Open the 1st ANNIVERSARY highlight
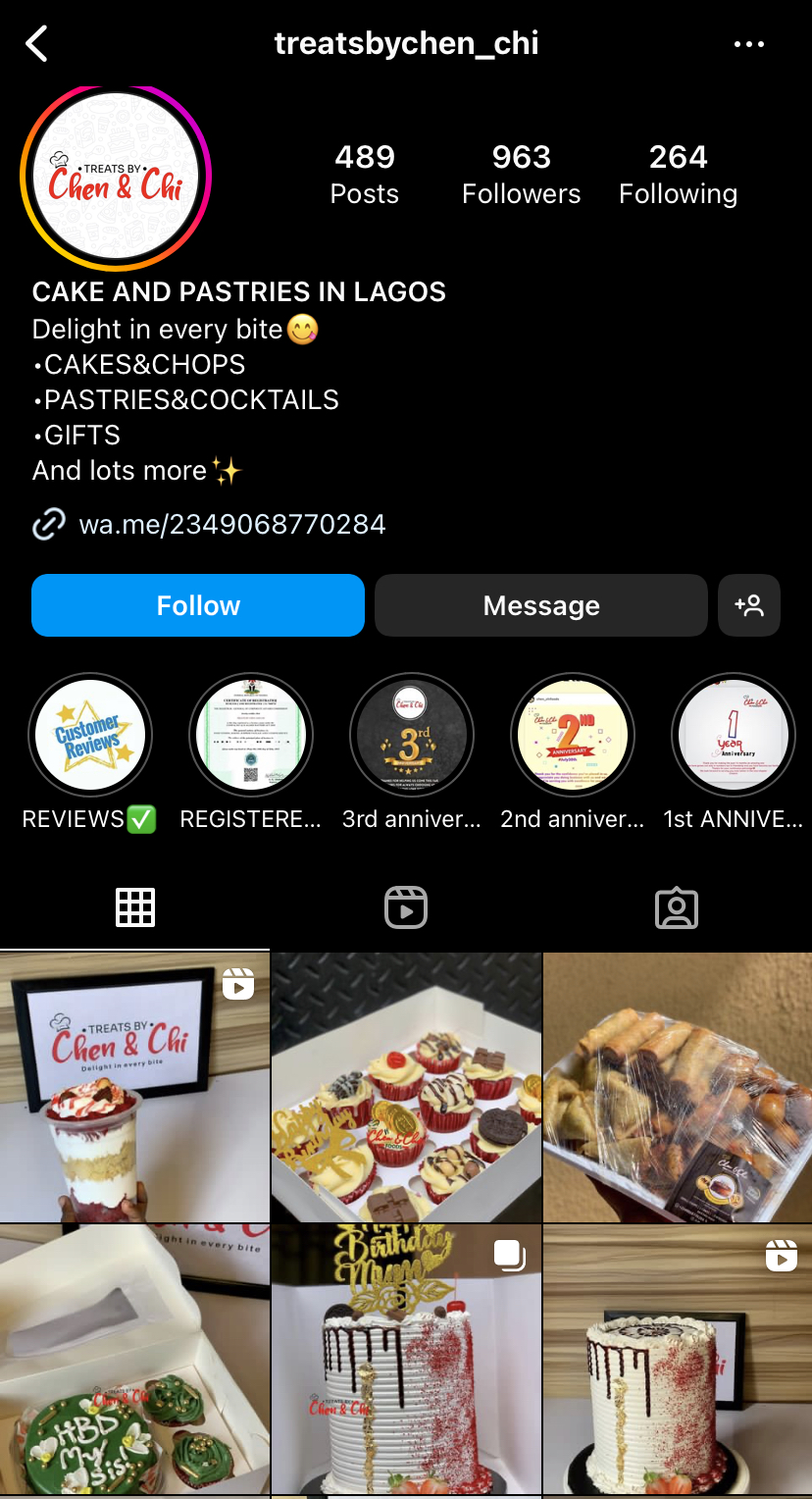 (733, 736)
